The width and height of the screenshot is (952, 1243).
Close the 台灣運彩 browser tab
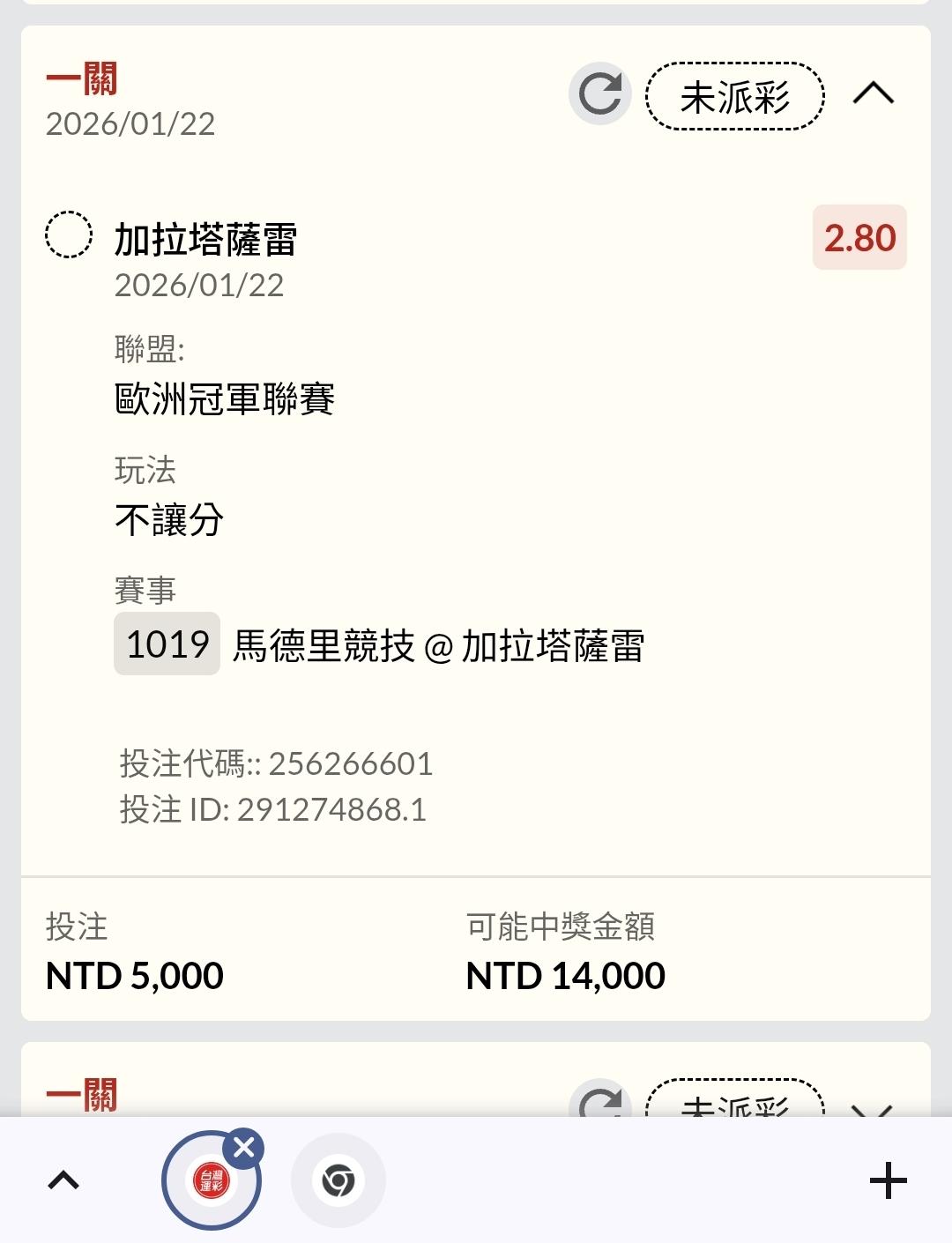[x=244, y=1147]
